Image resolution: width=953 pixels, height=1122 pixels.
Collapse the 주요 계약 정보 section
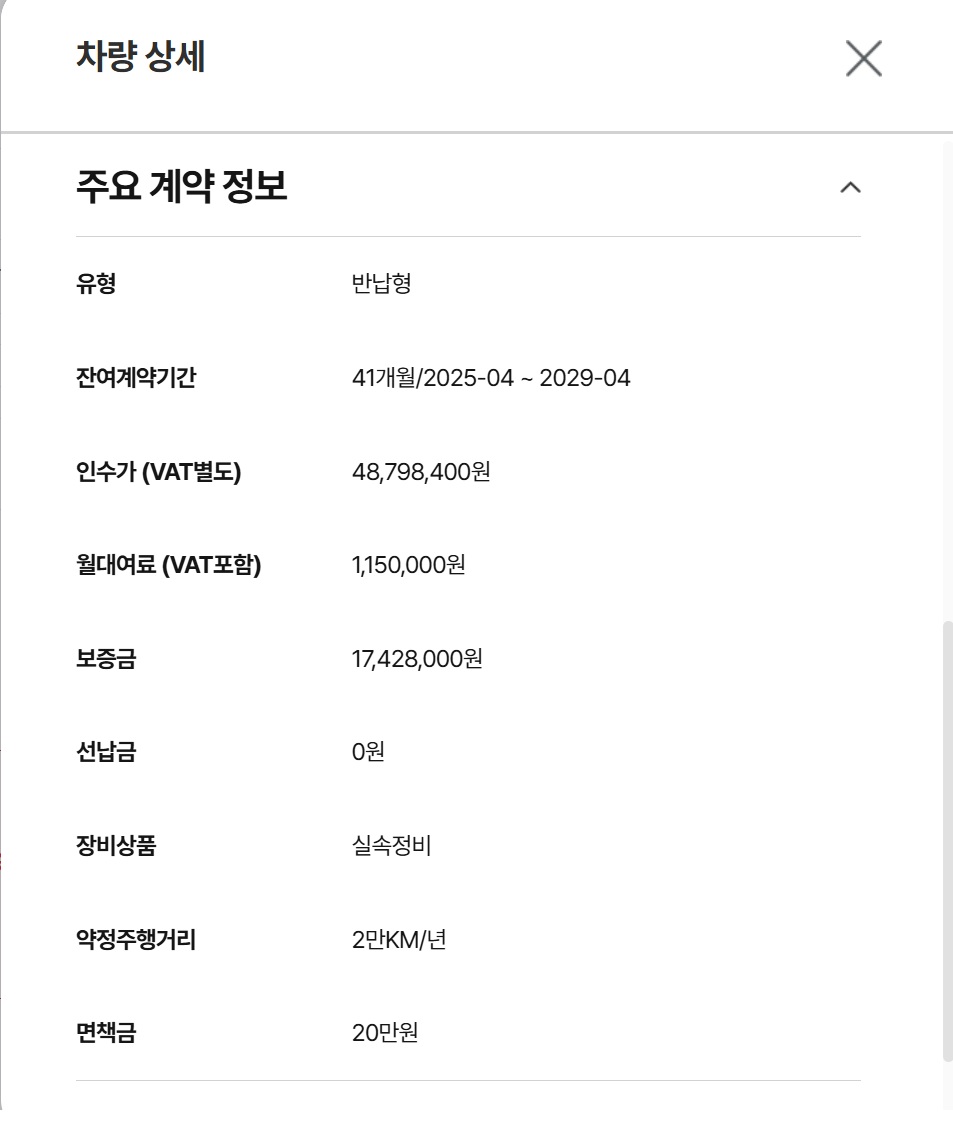pyautogui.click(x=850, y=187)
